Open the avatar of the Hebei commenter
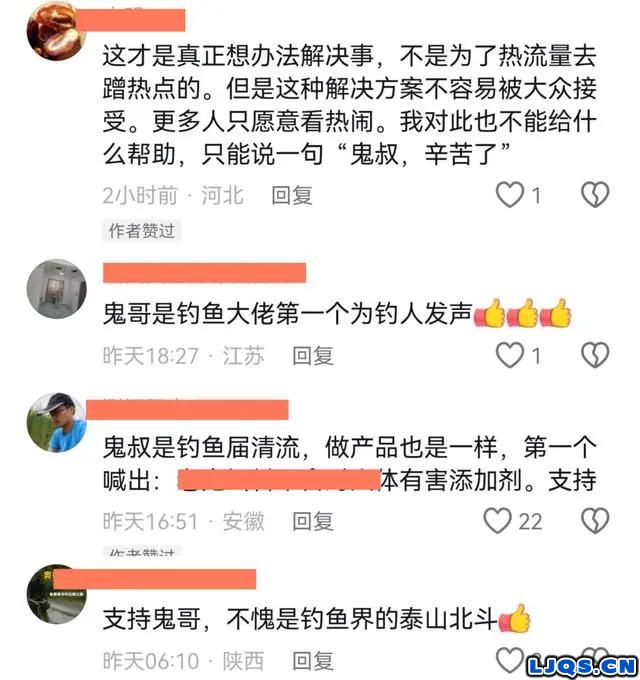640x680 pixels. point(55,32)
